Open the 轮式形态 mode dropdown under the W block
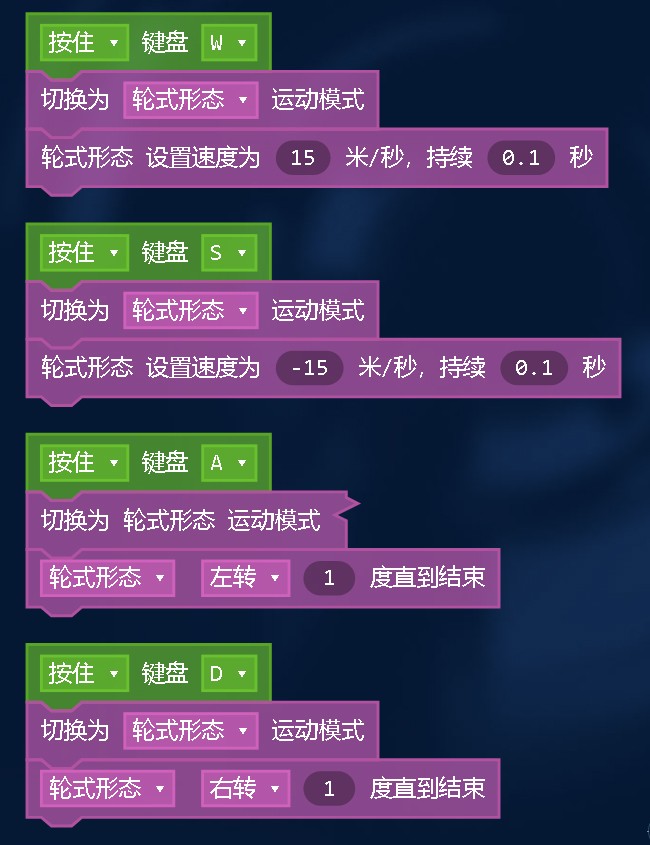The image size is (650, 845). tap(190, 100)
